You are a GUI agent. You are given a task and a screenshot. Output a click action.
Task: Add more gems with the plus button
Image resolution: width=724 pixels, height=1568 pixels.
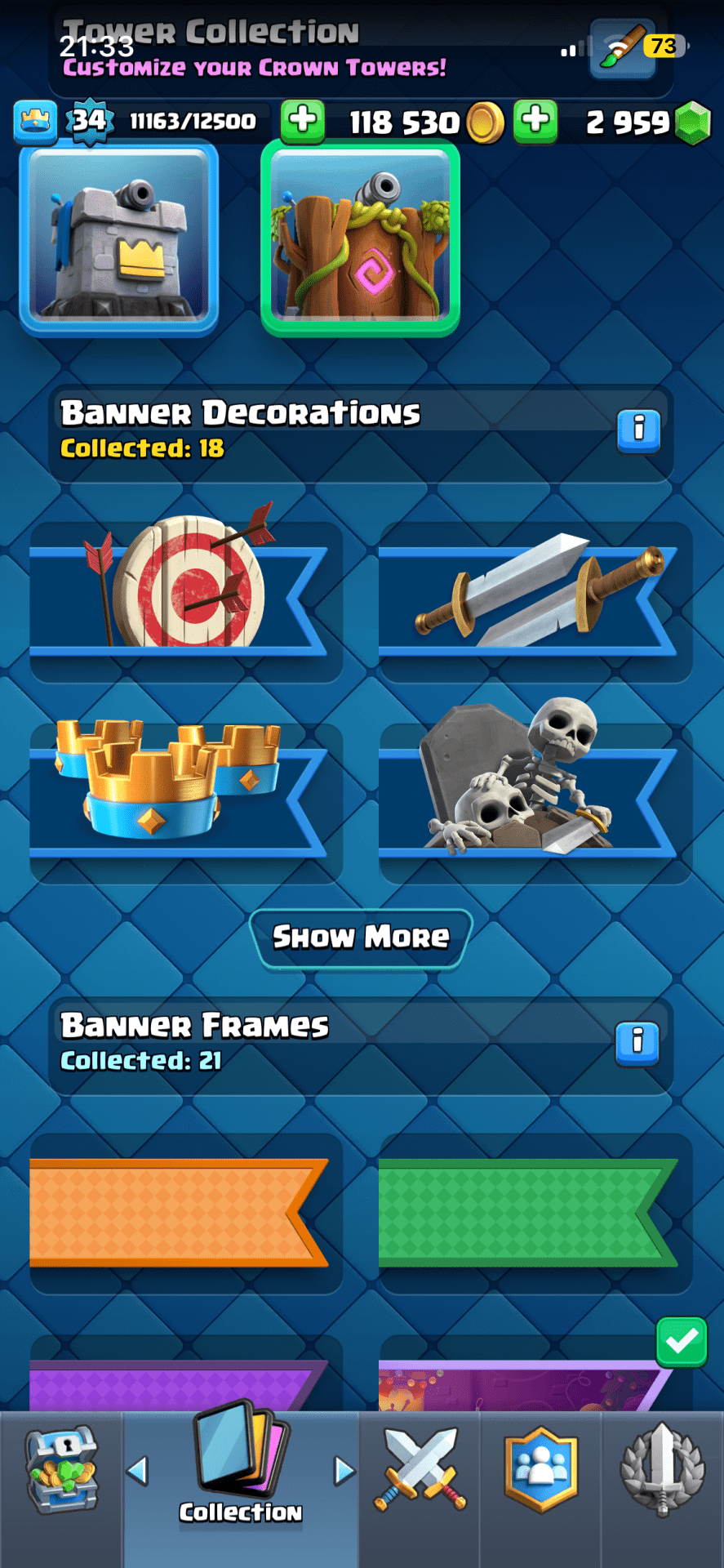[x=535, y=121]
